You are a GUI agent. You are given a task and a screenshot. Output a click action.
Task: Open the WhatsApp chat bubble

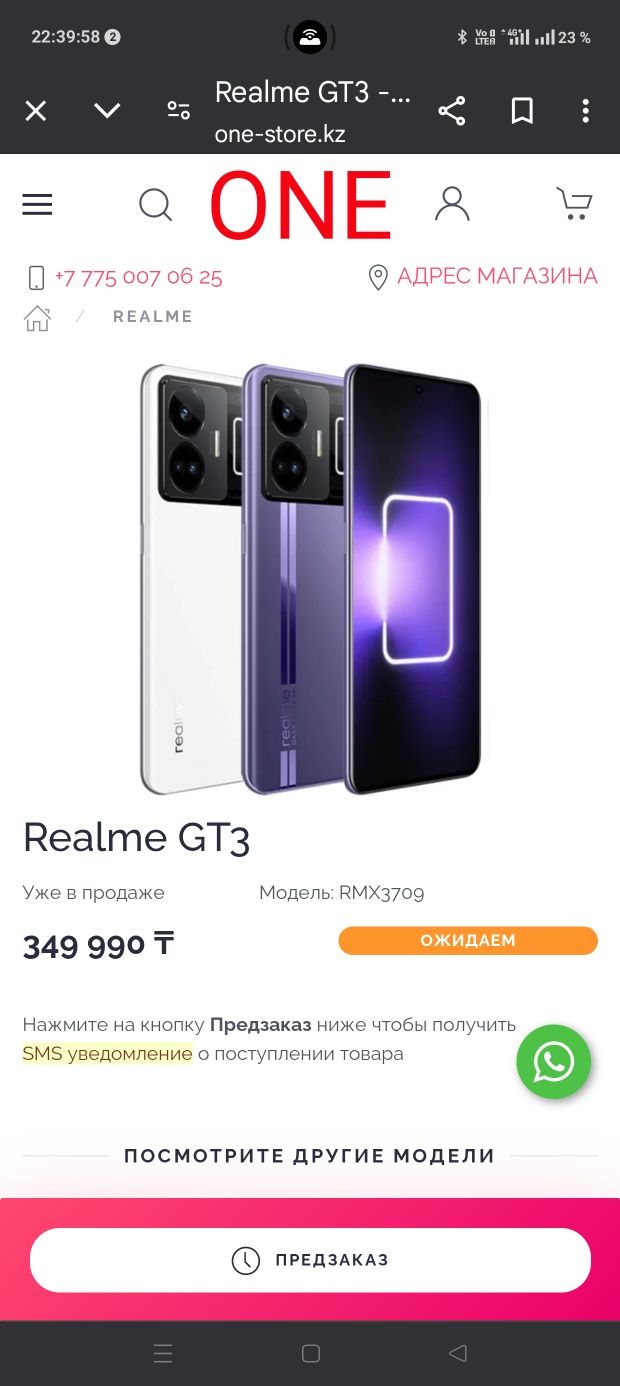coord(553,1062)
